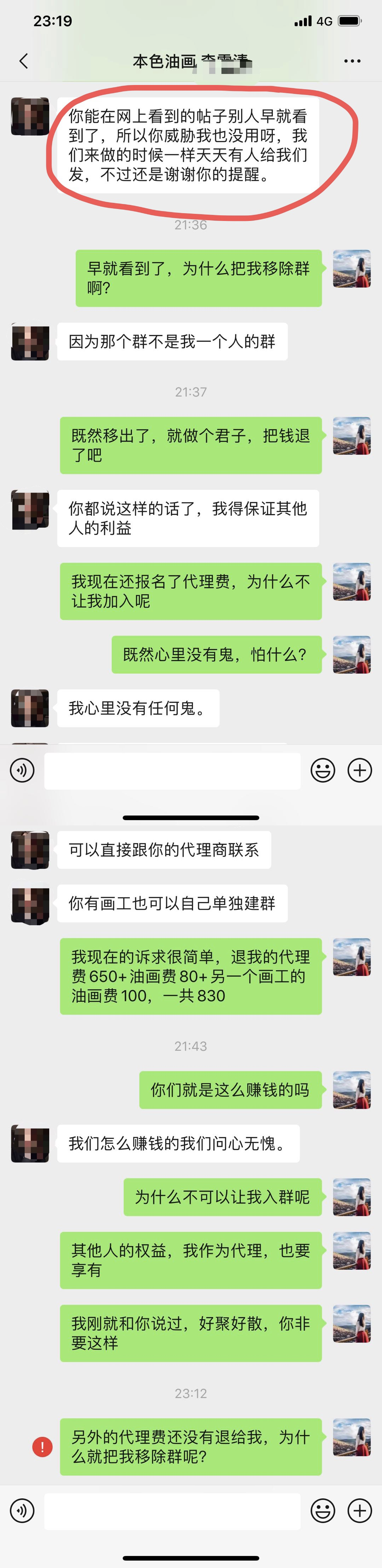Viewport: 382px width, 1568px height.
Task: Open sender avatar beside 我们怎么赚钱的我们问心无愧
Action: [30, 1143]
